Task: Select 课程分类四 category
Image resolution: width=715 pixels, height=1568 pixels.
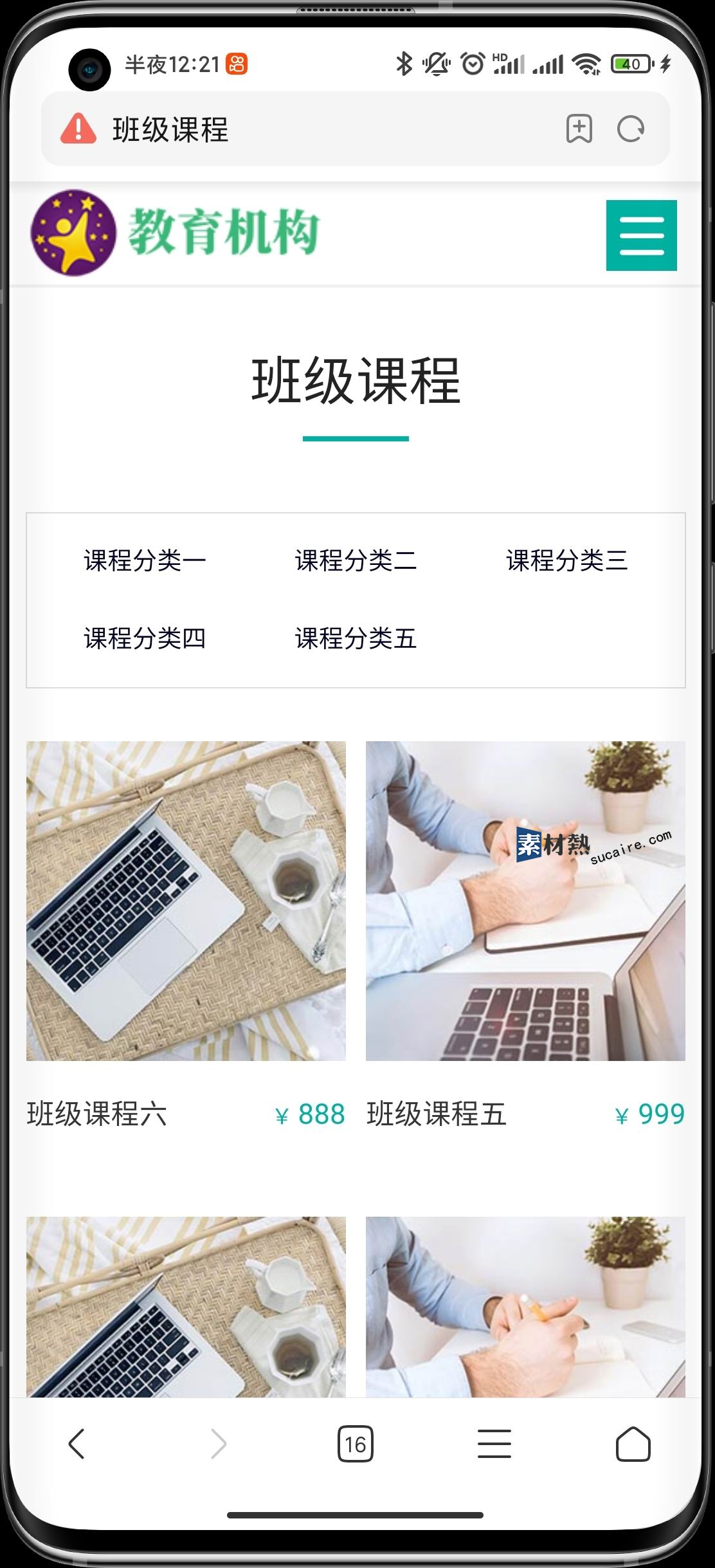Action: coord(145,638)
